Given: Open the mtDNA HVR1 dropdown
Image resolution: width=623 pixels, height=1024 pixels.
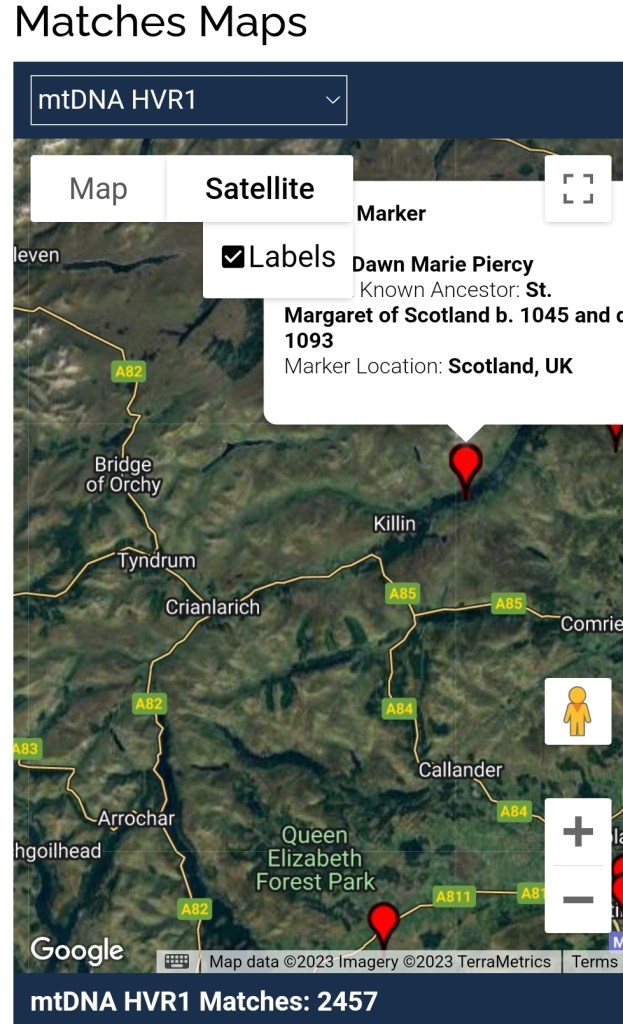Looking at the screenshot, I should [189, 100].
